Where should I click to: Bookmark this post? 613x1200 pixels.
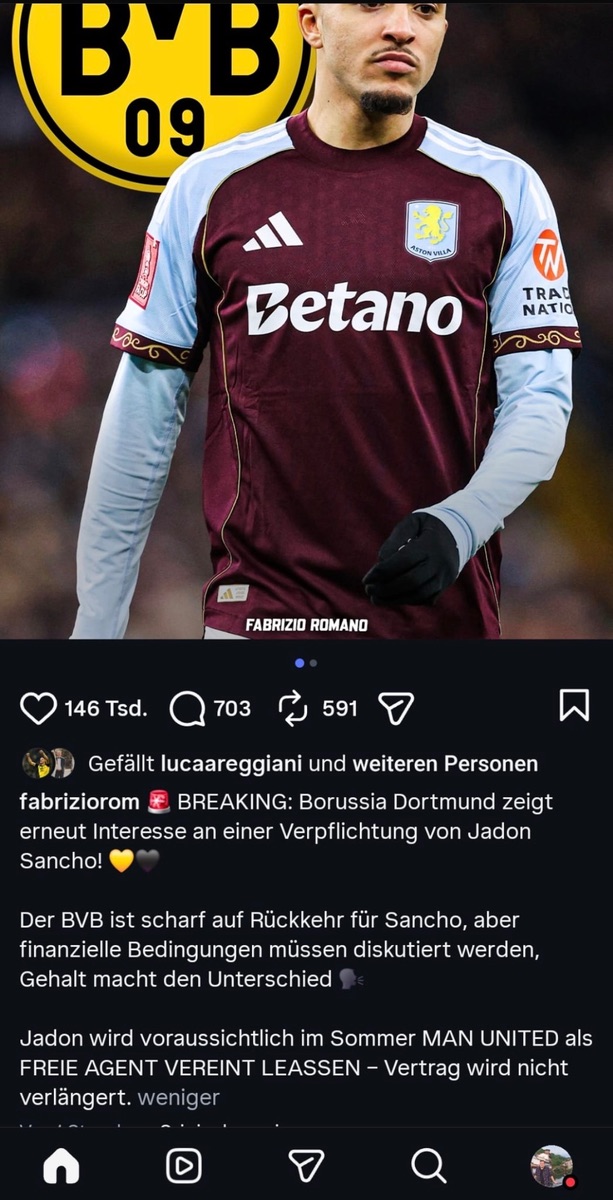tap(574, 706)
